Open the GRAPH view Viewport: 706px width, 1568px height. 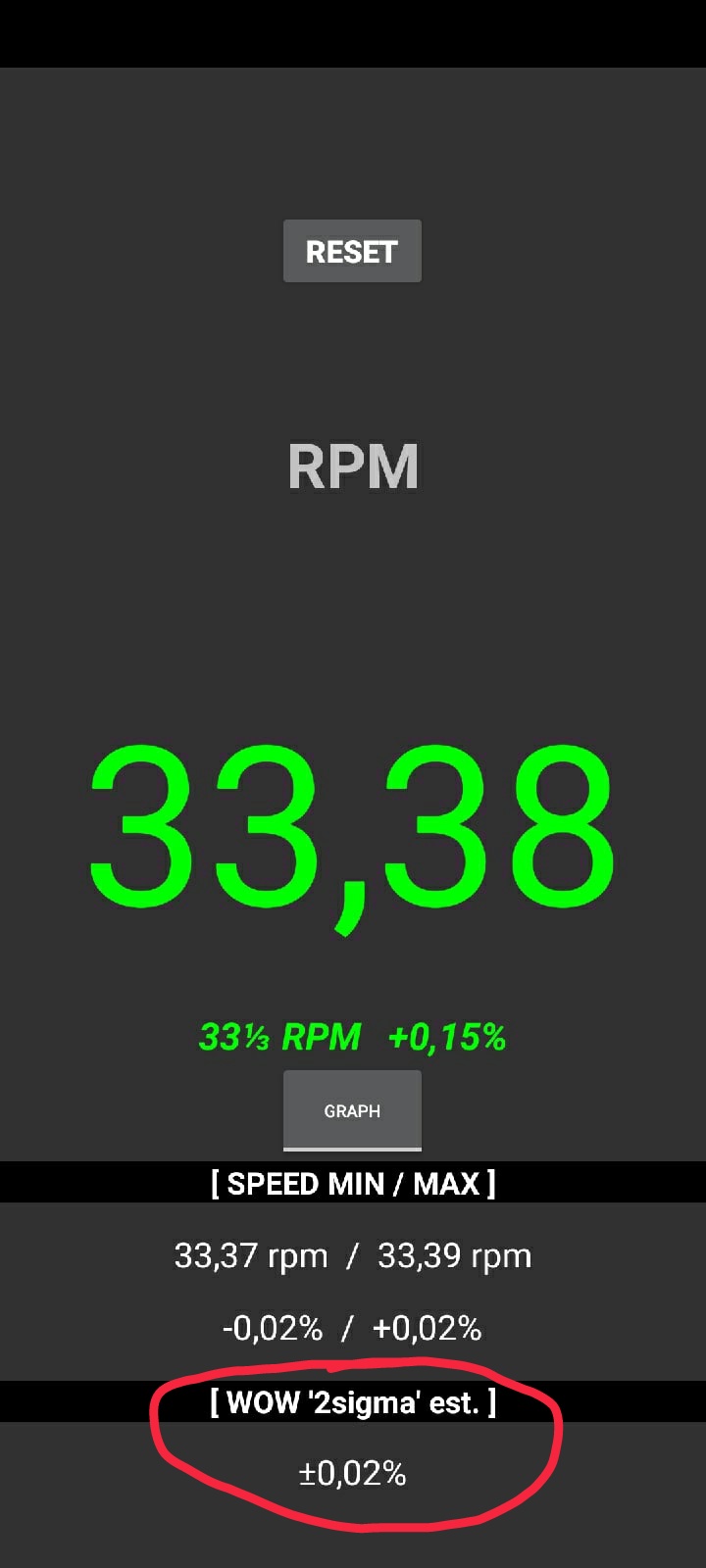point(352,1110)
